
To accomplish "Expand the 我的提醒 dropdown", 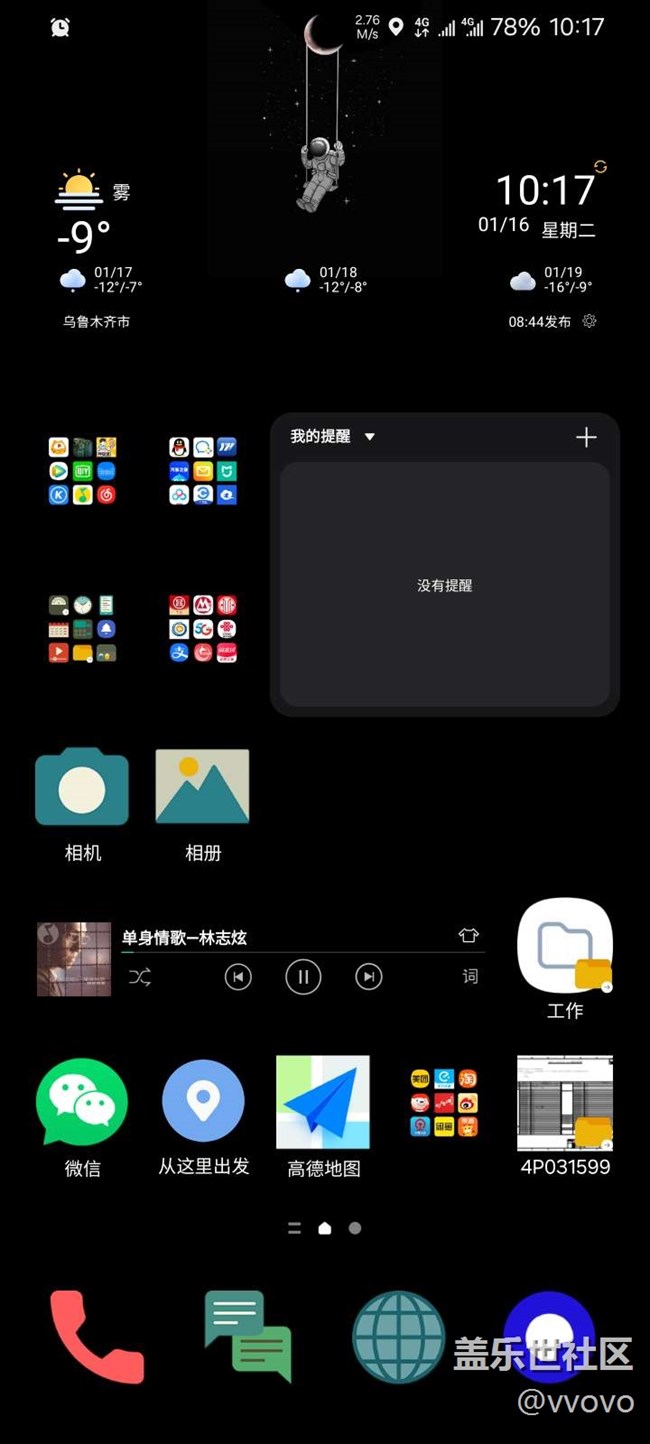I will [369, 437].
